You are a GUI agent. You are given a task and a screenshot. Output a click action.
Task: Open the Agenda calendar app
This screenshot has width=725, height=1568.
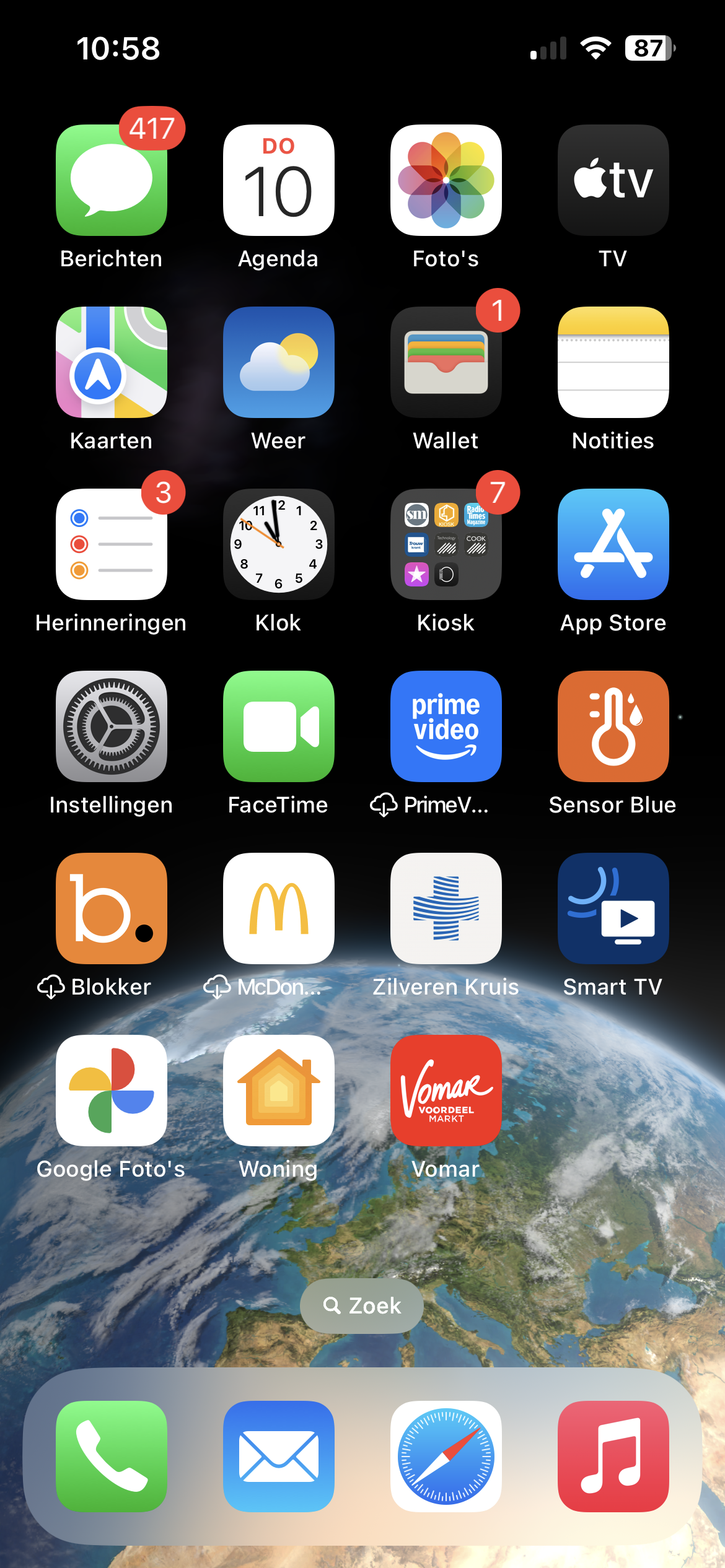(x=279, y=180)
